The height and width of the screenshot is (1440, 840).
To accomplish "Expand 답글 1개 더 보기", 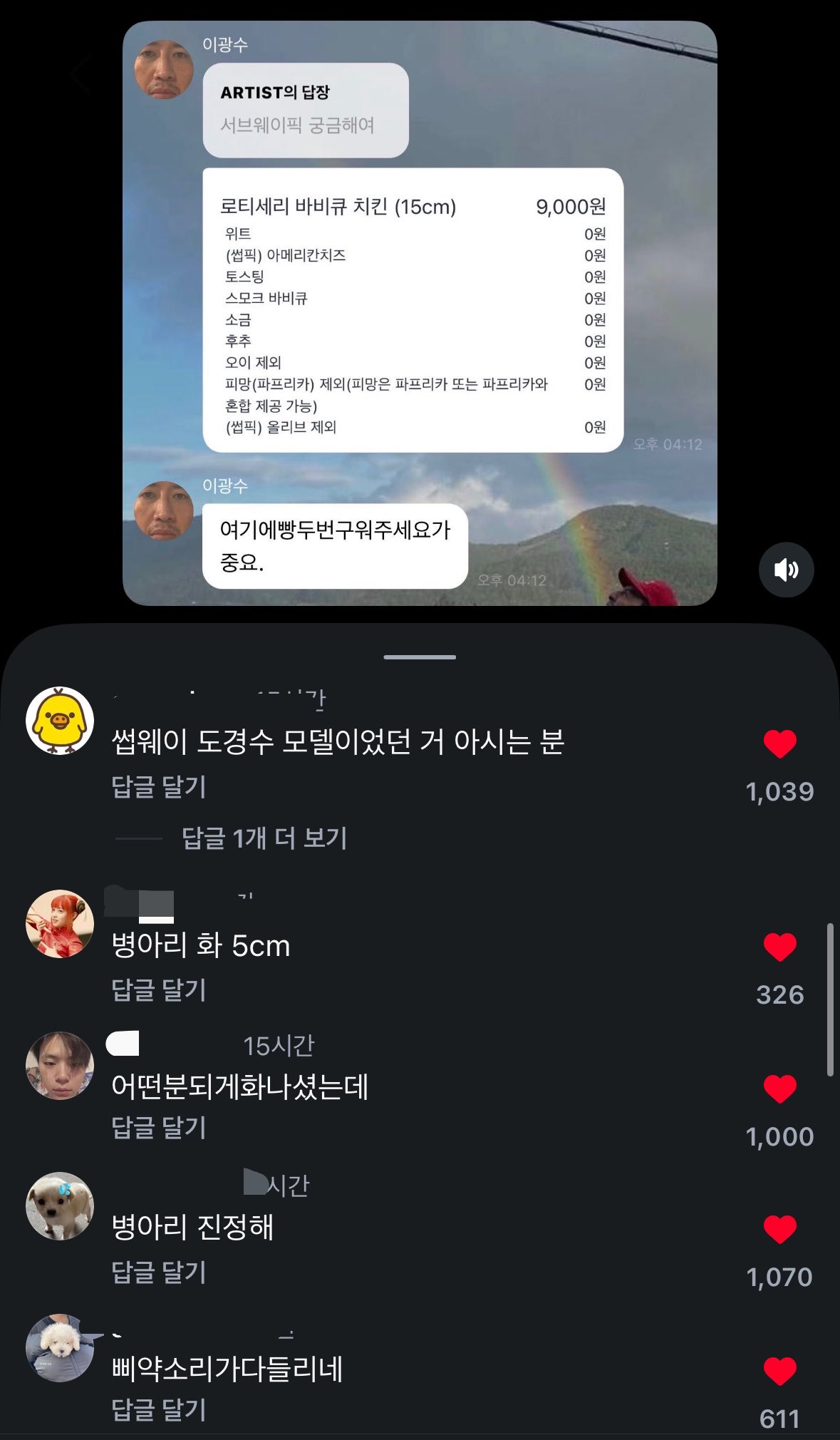I will coord(264,838).
